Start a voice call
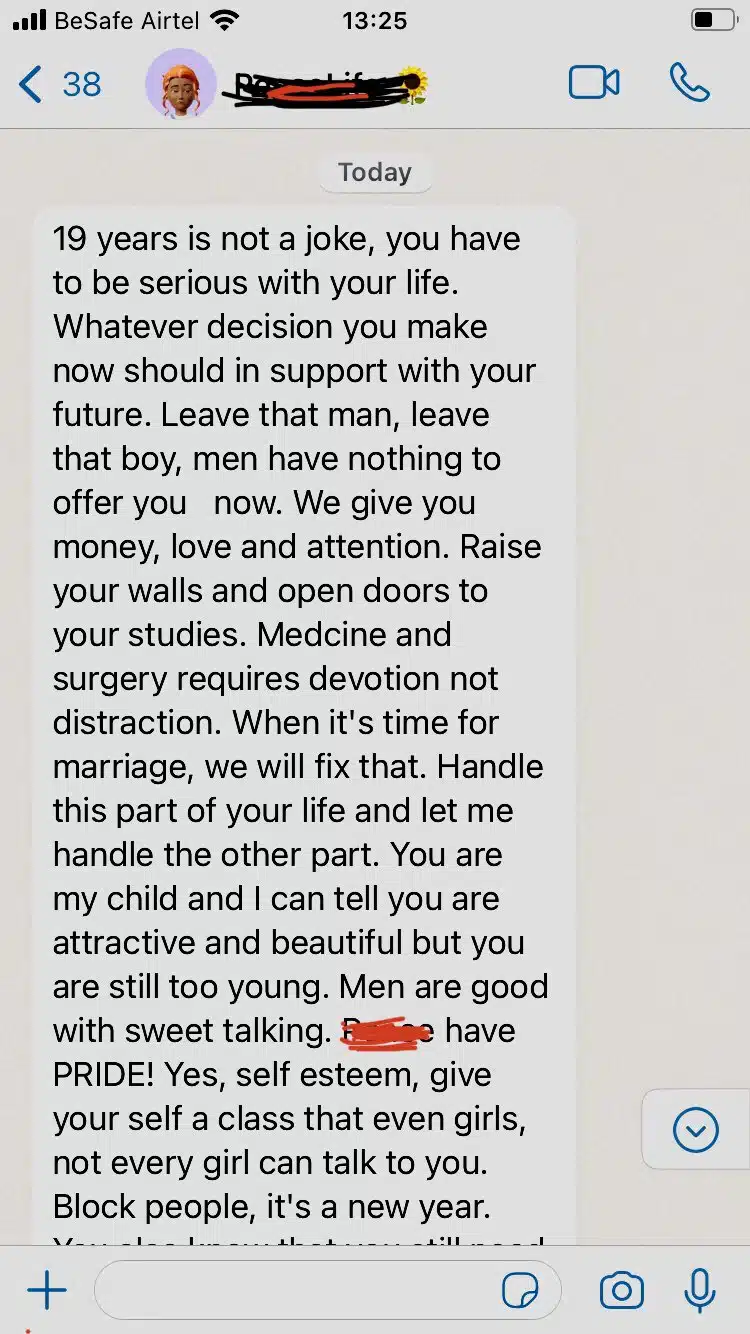 coord(690,83)
